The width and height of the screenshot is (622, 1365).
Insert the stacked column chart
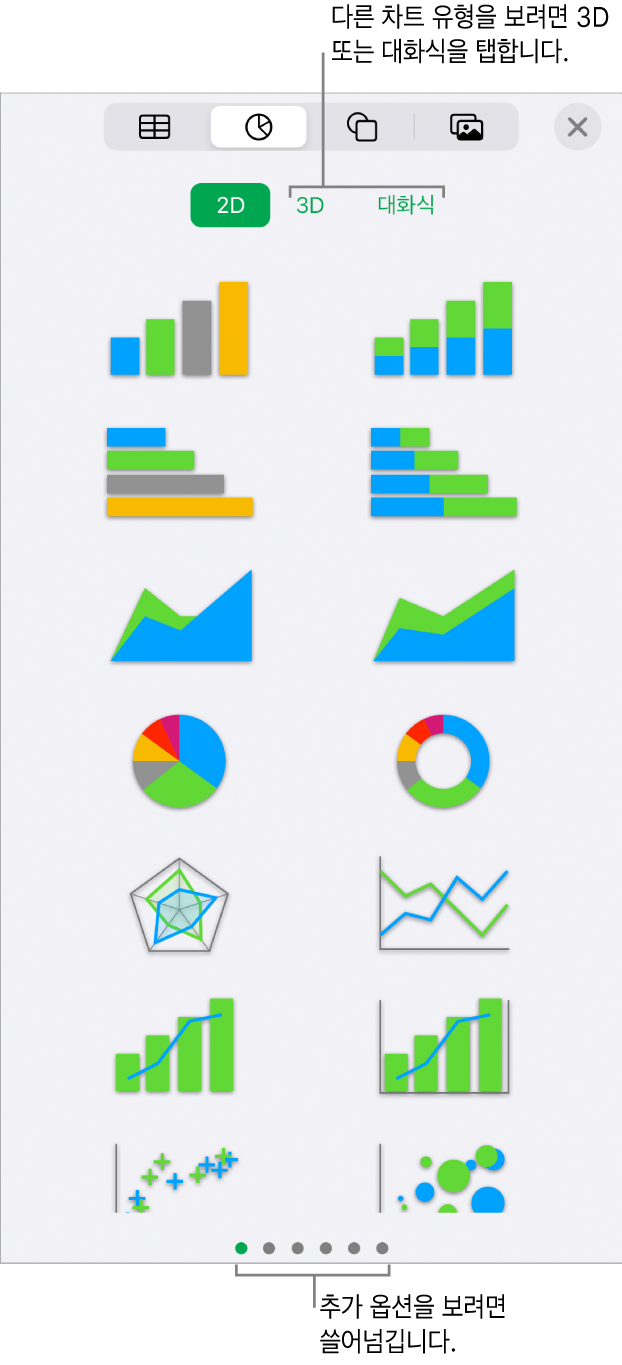click(443, 329)
